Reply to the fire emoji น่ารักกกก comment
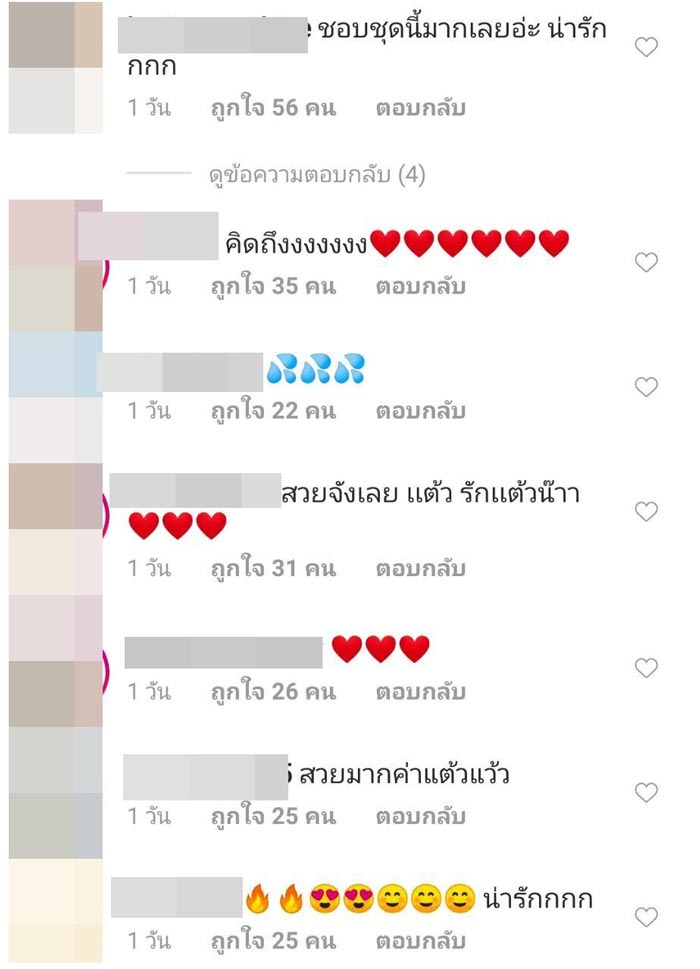The width and height of the screenshot is (700, 969). tap(420, 941)
